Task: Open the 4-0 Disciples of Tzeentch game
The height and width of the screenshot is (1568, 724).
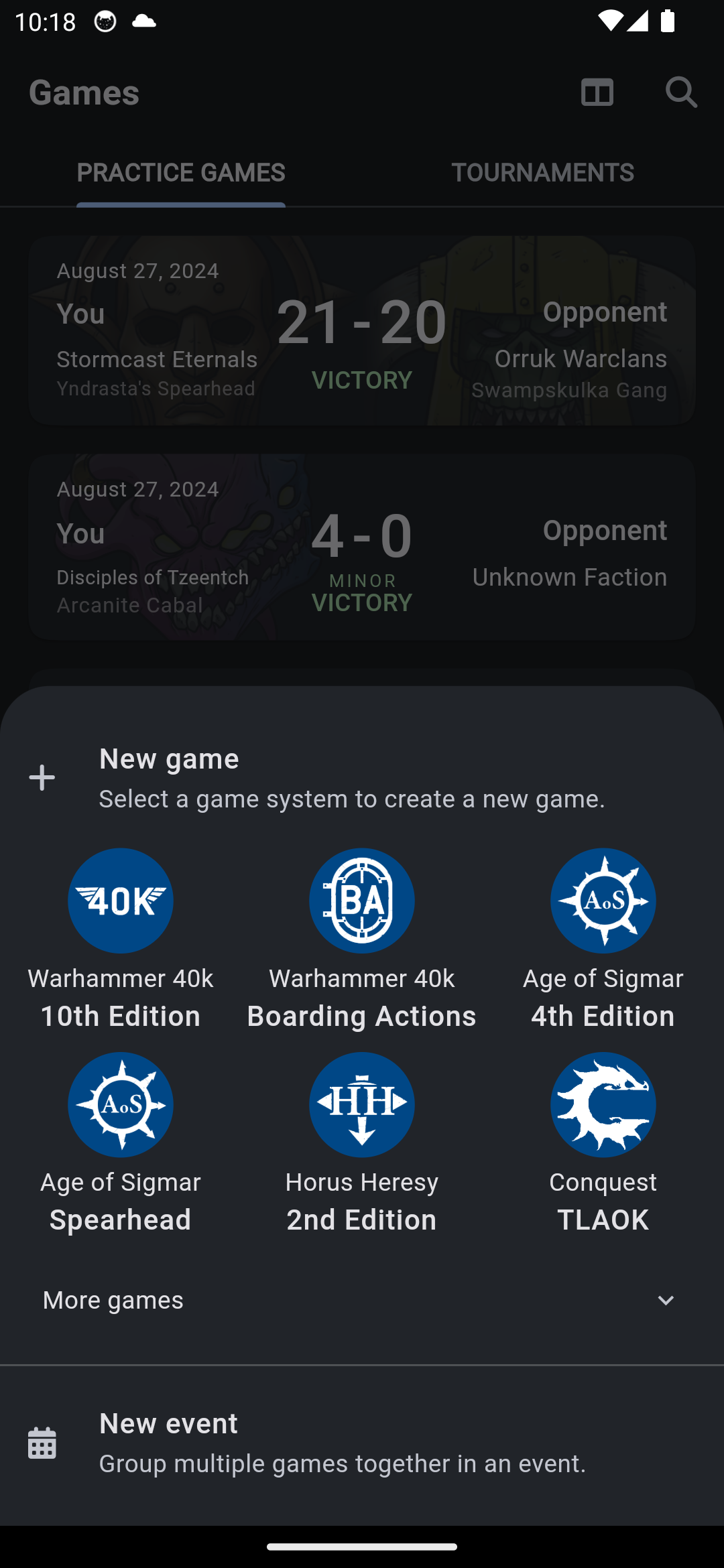Action: (x=362, y=547)
